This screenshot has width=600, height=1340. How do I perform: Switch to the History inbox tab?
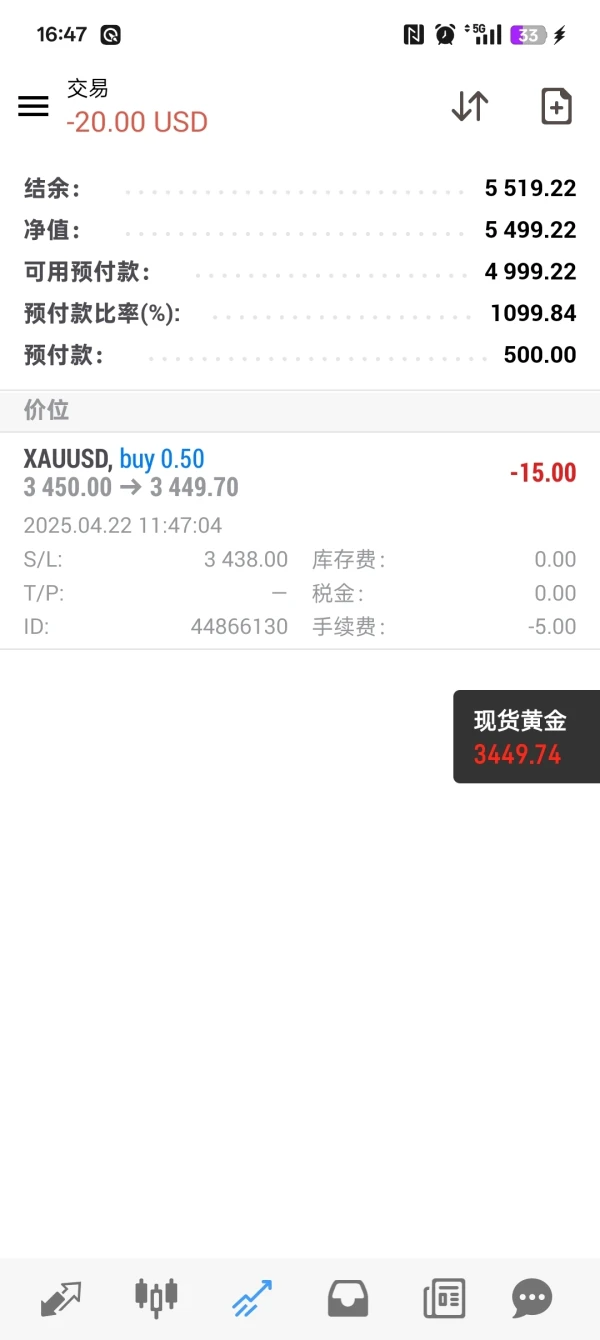(x=348, y=1298)
